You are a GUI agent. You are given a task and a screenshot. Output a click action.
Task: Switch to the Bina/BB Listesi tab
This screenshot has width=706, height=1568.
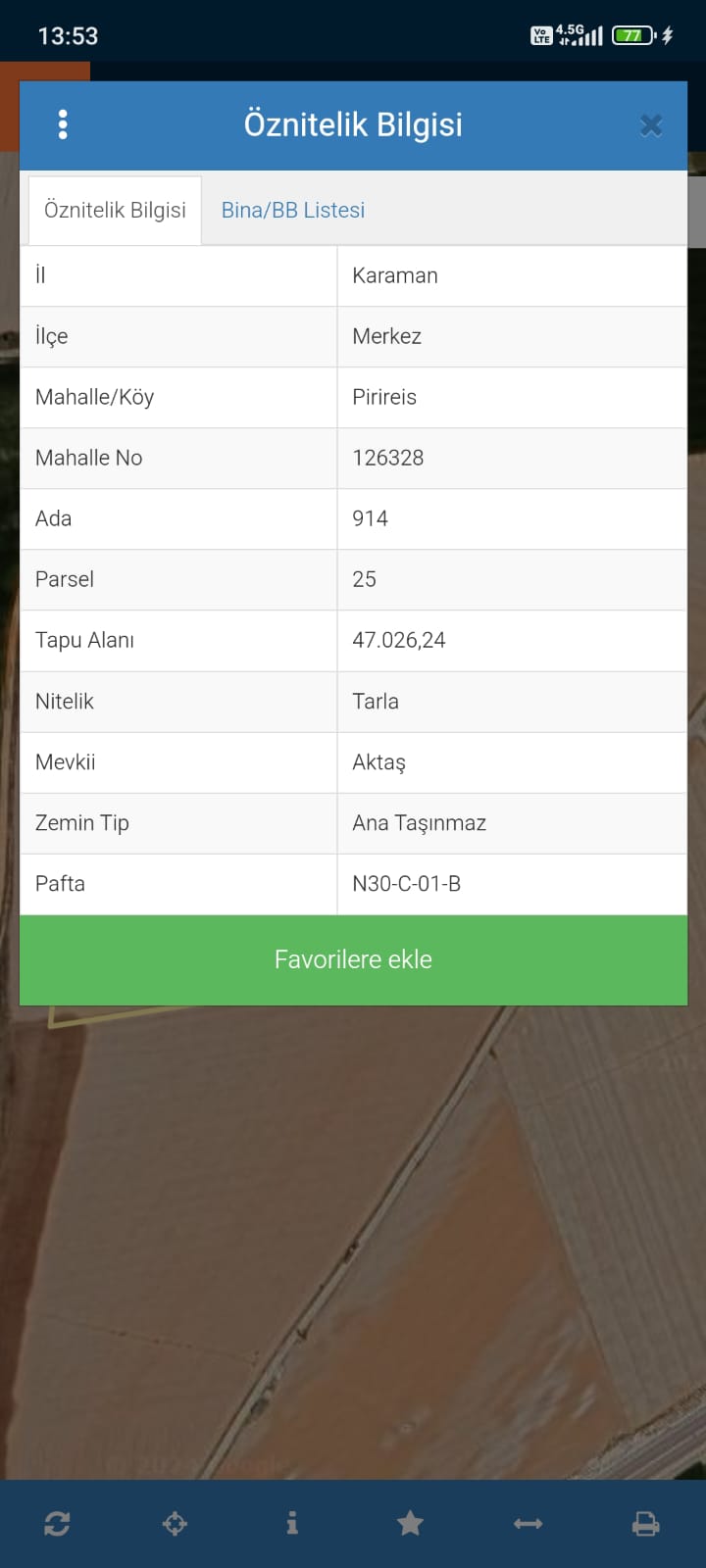coord(293,210)
